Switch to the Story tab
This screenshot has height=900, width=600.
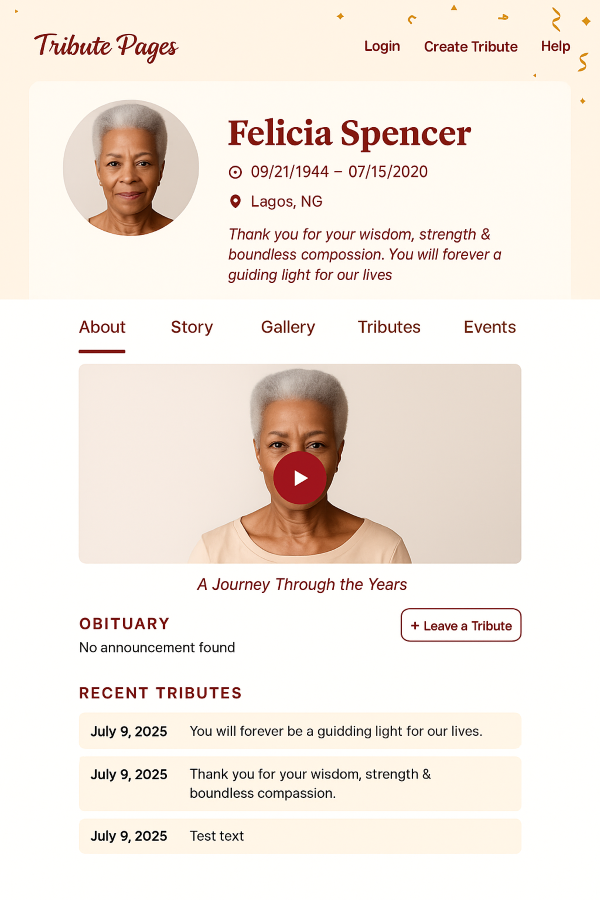(192, 327)
